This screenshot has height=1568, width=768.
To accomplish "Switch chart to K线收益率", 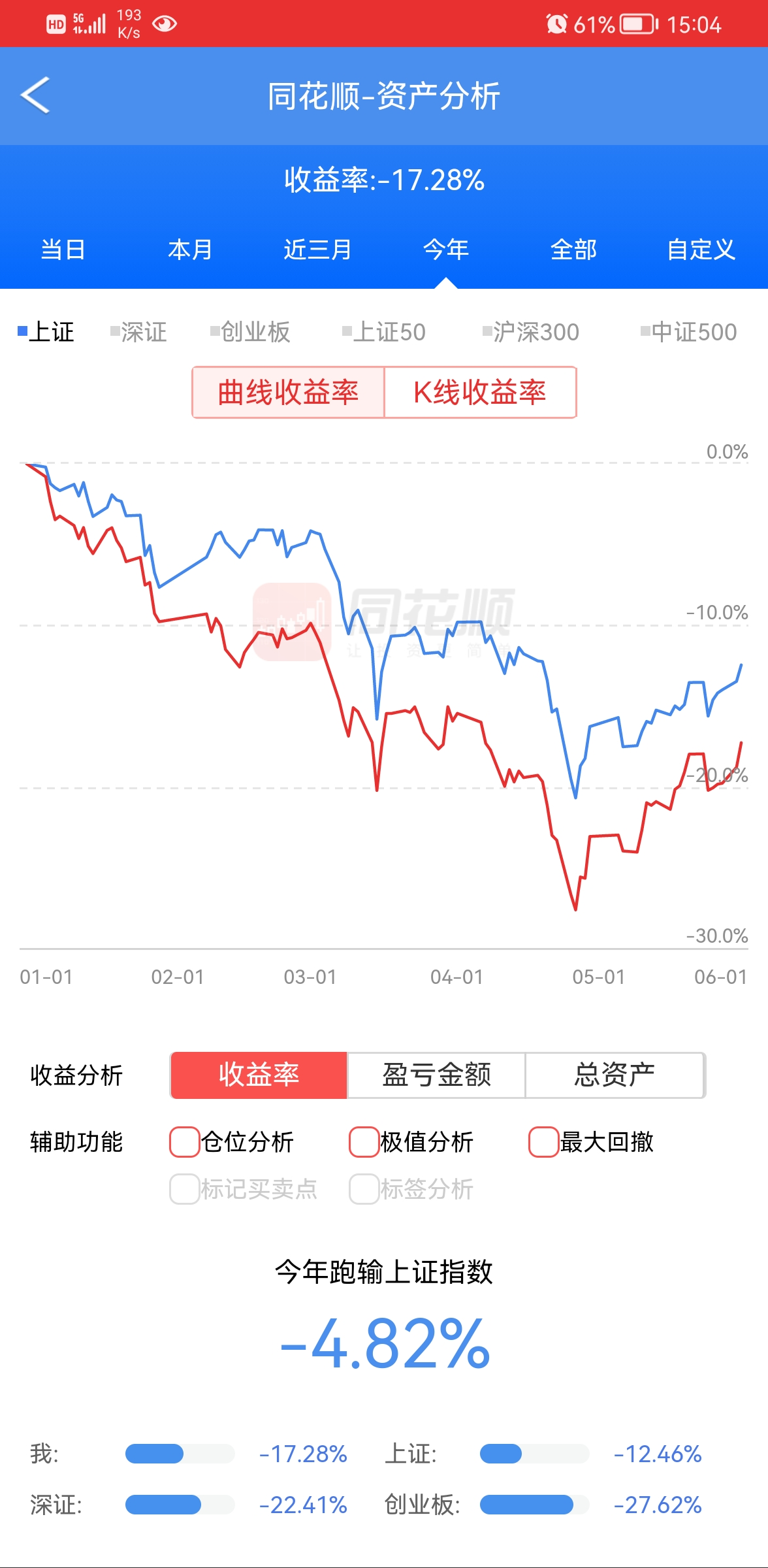I will (x=480, y=393).
